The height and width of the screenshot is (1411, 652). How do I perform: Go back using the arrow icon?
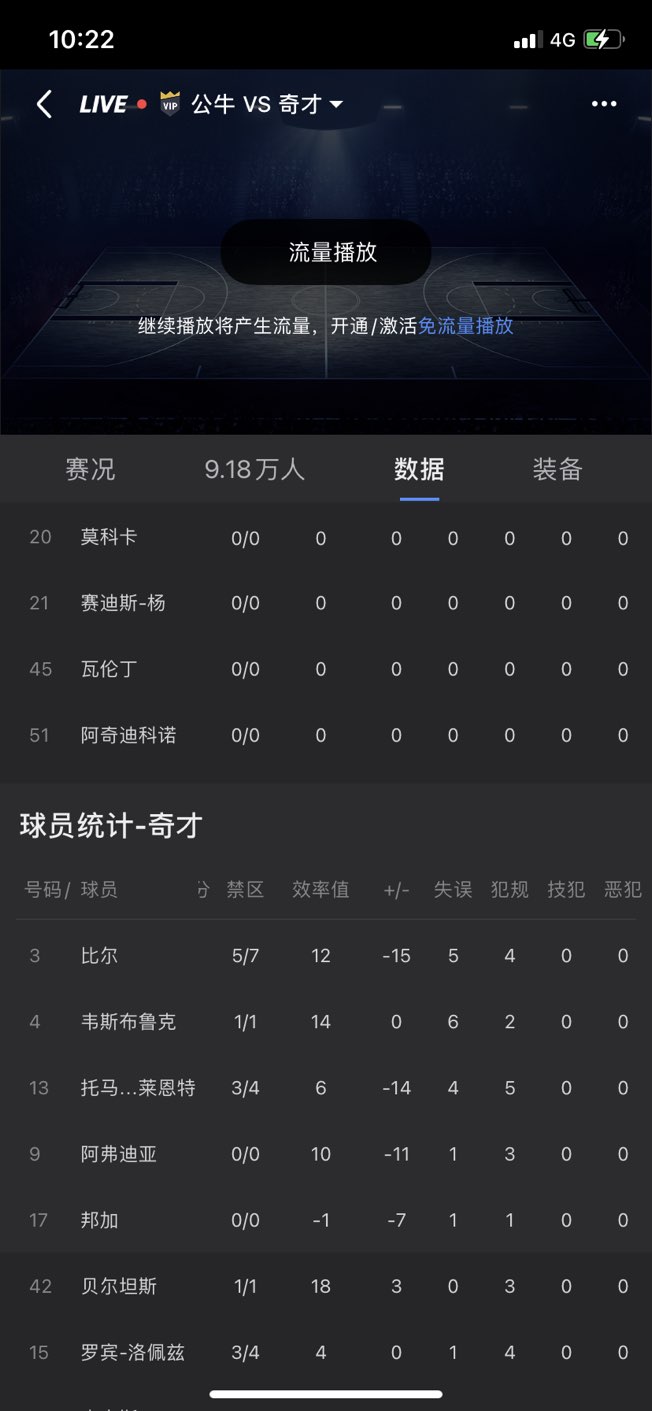point(44,104)
